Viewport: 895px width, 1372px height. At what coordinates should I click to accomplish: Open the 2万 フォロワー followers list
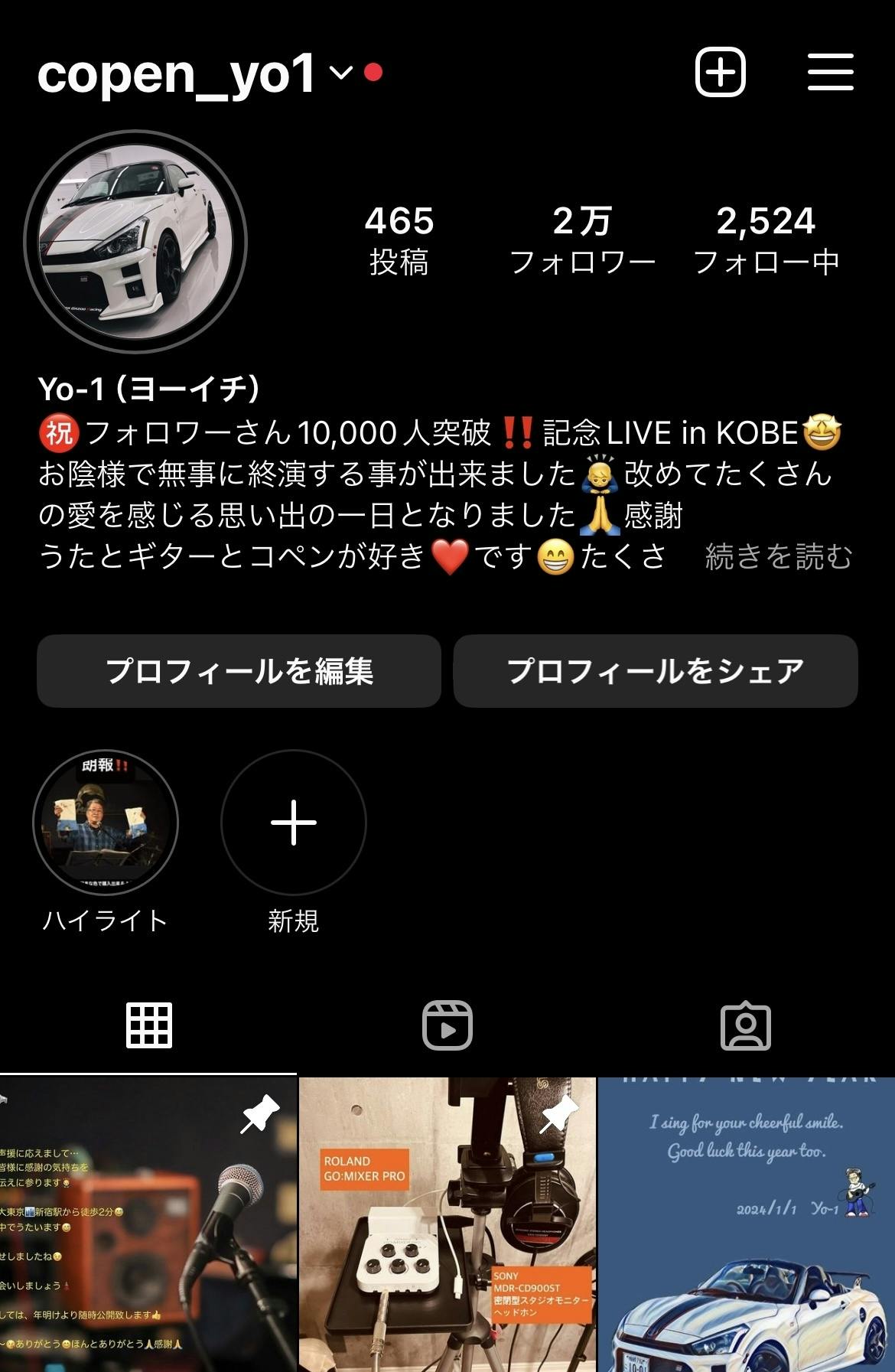582,240
